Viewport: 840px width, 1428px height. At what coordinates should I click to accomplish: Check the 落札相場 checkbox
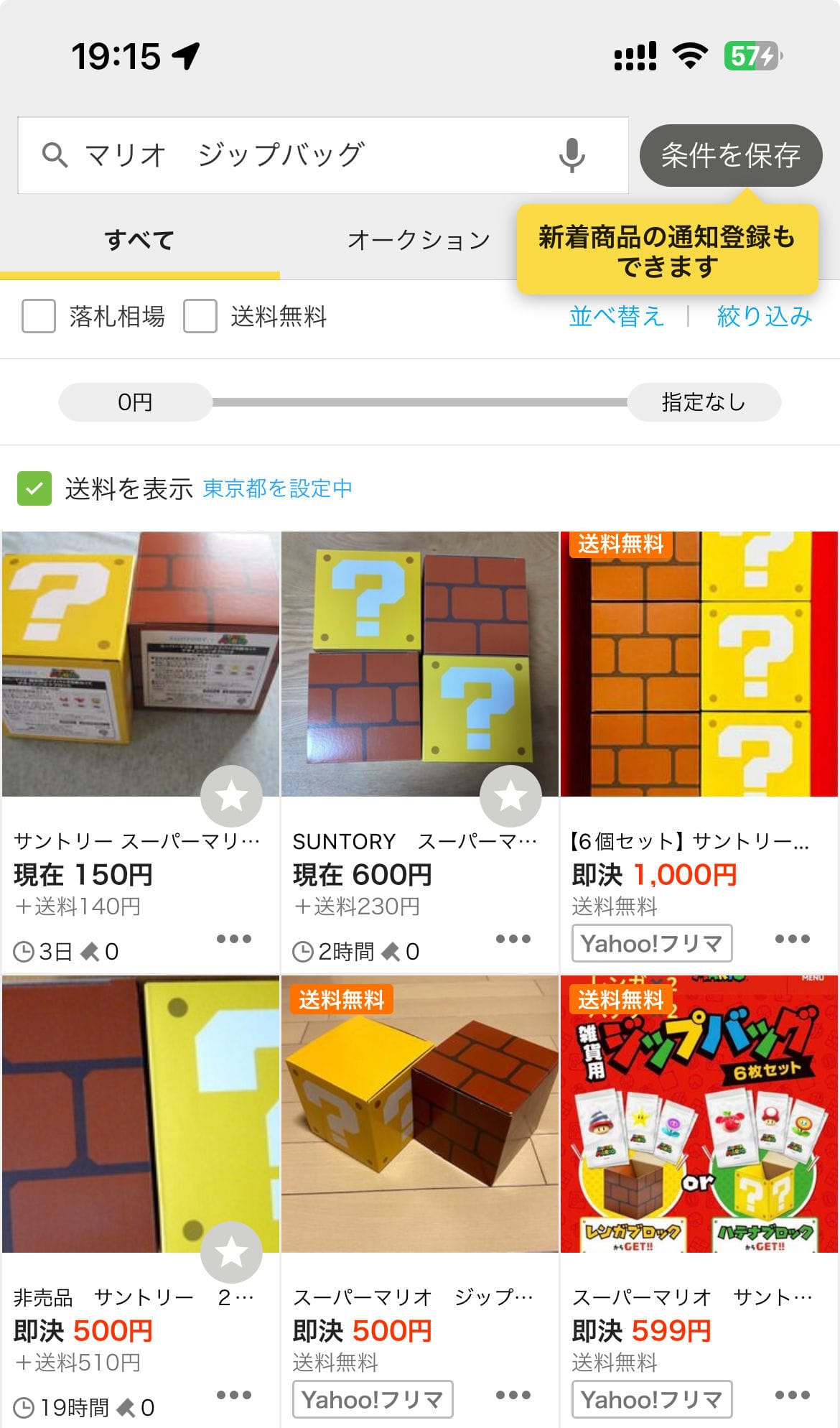tap(39, 317)
